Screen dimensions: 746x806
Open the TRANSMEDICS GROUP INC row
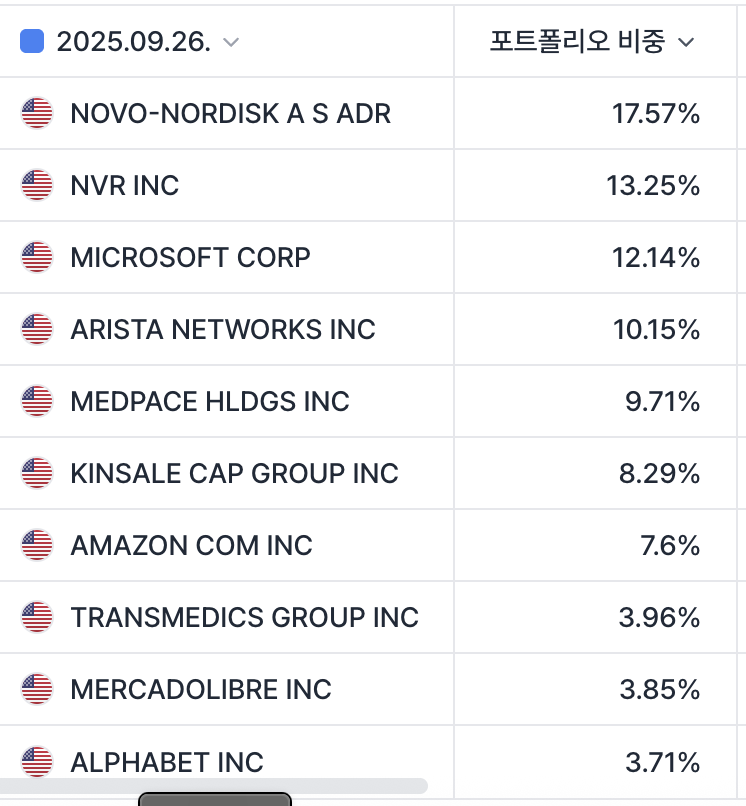(x=244, y=618)
